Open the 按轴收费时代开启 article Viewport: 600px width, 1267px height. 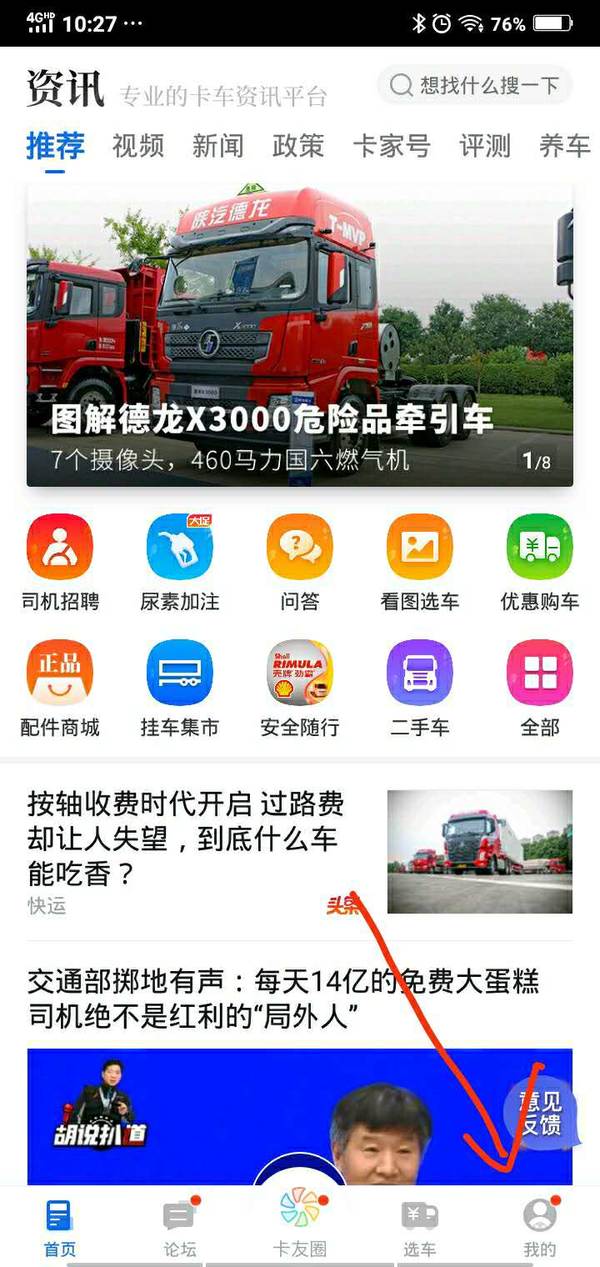[190, 838]
